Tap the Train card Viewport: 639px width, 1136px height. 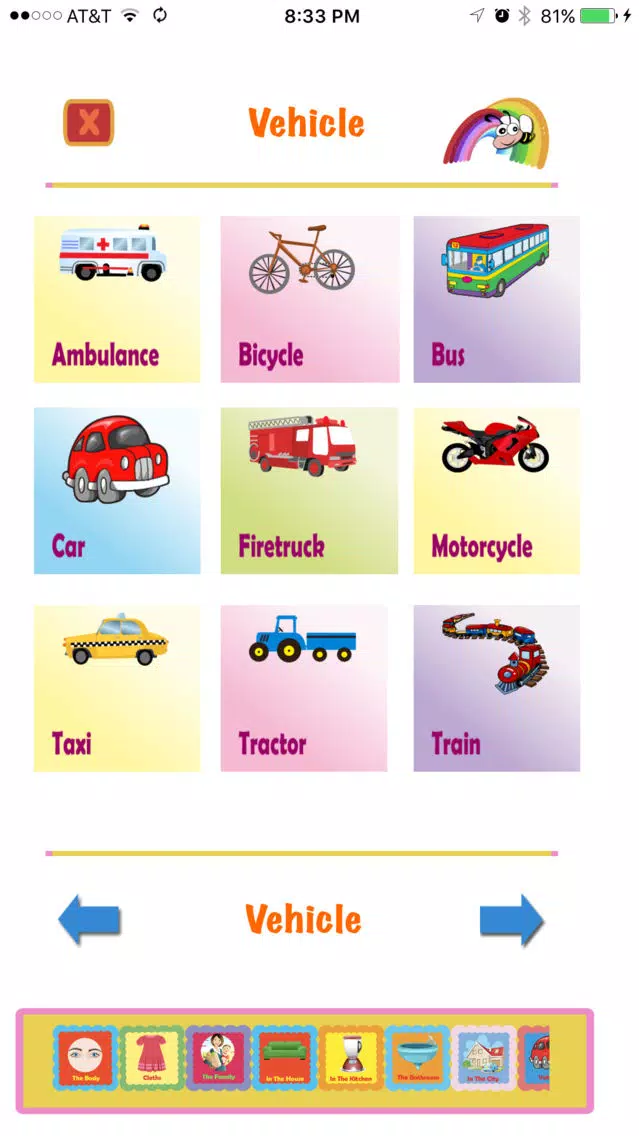pyautogui.click(x=496, y=688)
